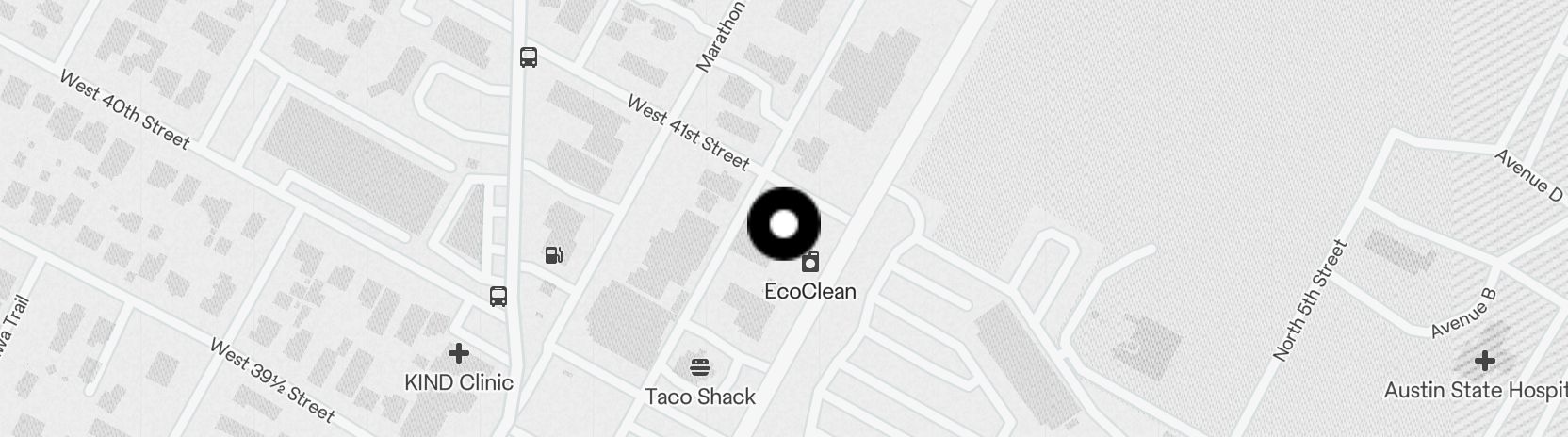
Task: Tap the gas station marker
Action: tap(554, 254)
